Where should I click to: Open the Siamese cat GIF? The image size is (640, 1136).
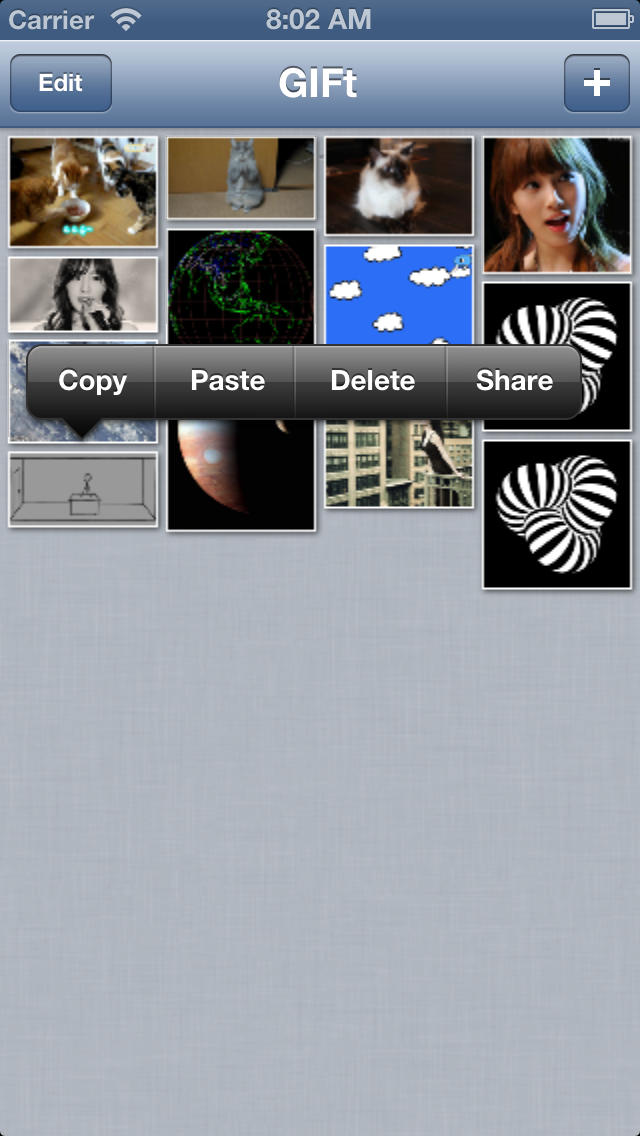(399, 185)
